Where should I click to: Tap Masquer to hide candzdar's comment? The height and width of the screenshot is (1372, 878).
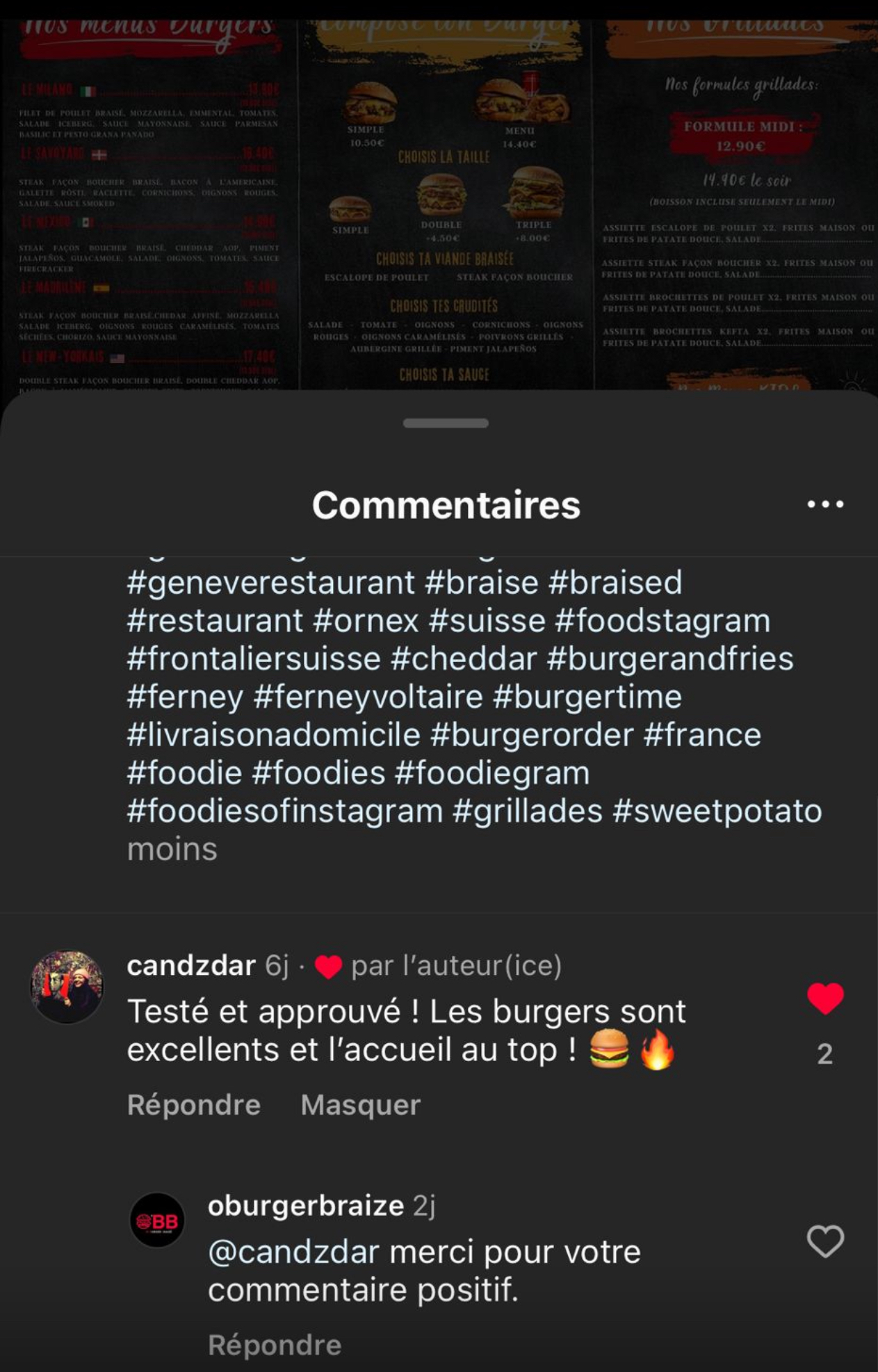[x=360, y=1105]
